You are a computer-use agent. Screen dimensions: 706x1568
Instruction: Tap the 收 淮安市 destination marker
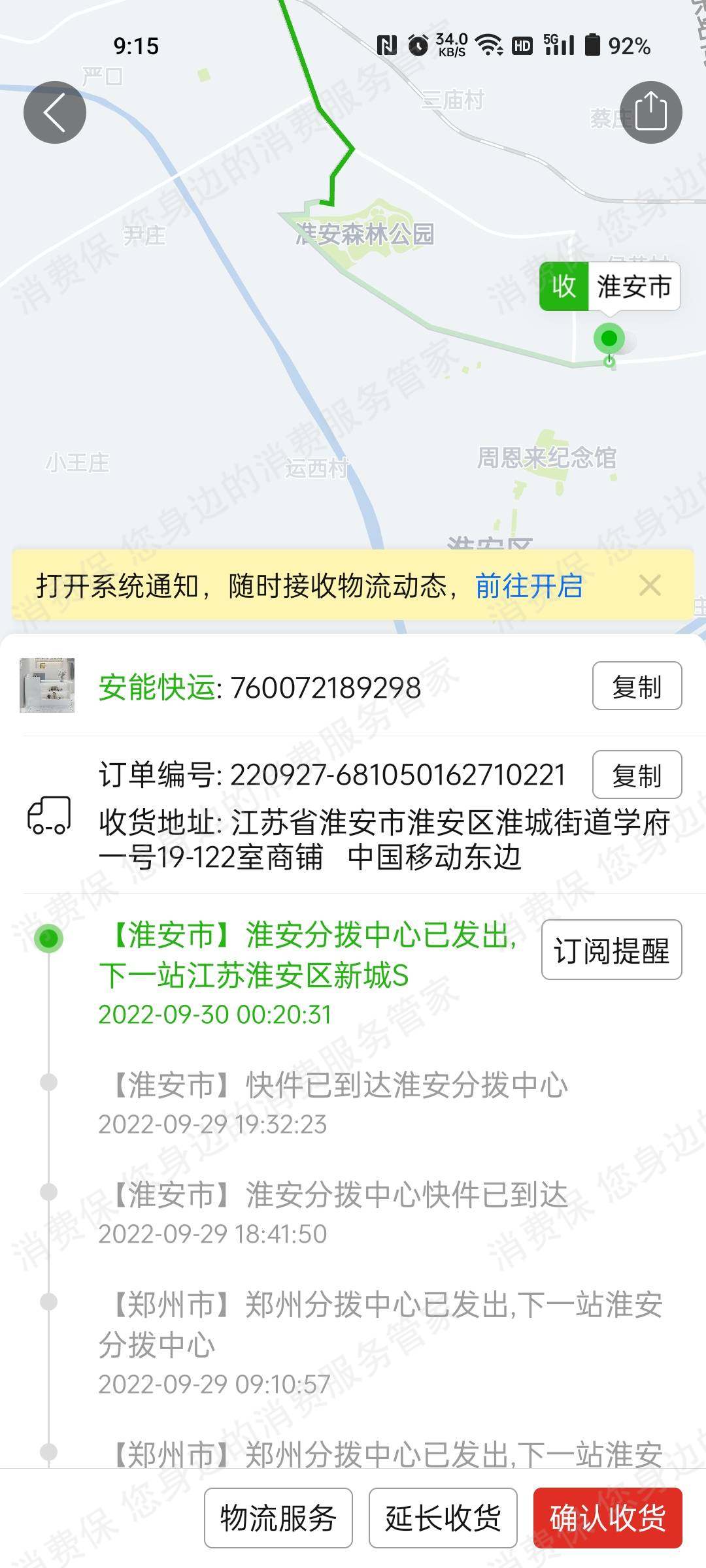(x=609, y=287)
